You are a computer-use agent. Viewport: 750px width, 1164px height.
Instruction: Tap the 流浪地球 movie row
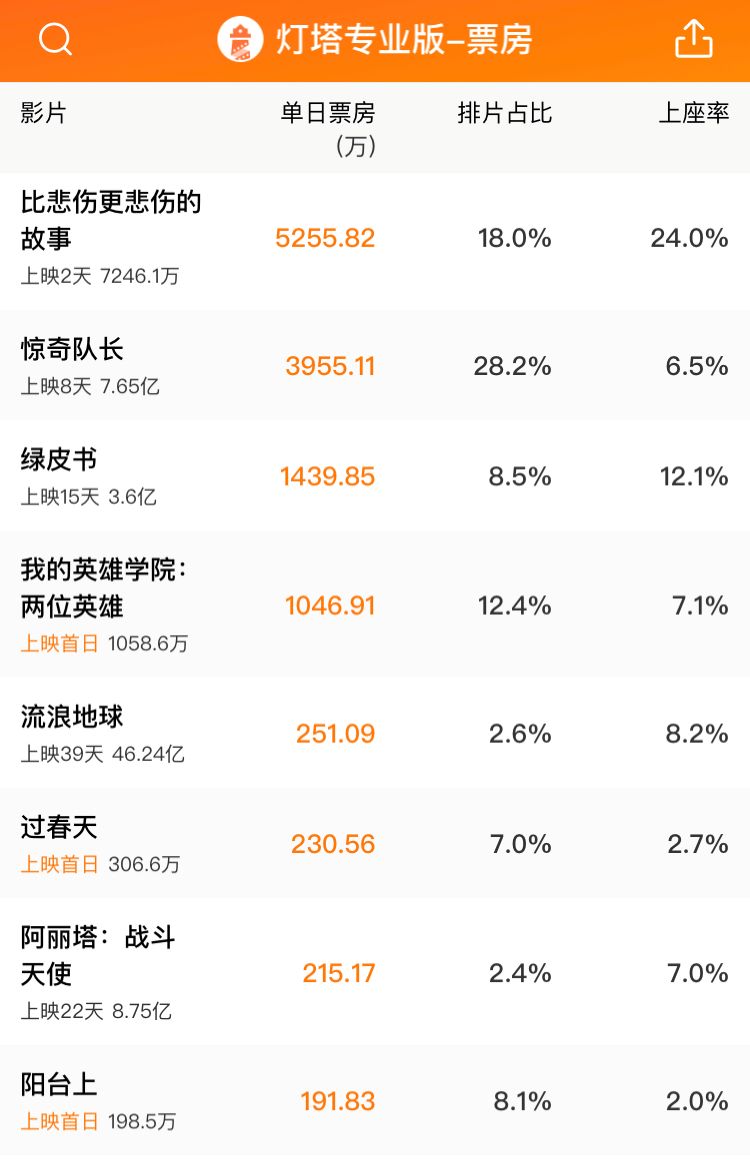coord(73,717)
